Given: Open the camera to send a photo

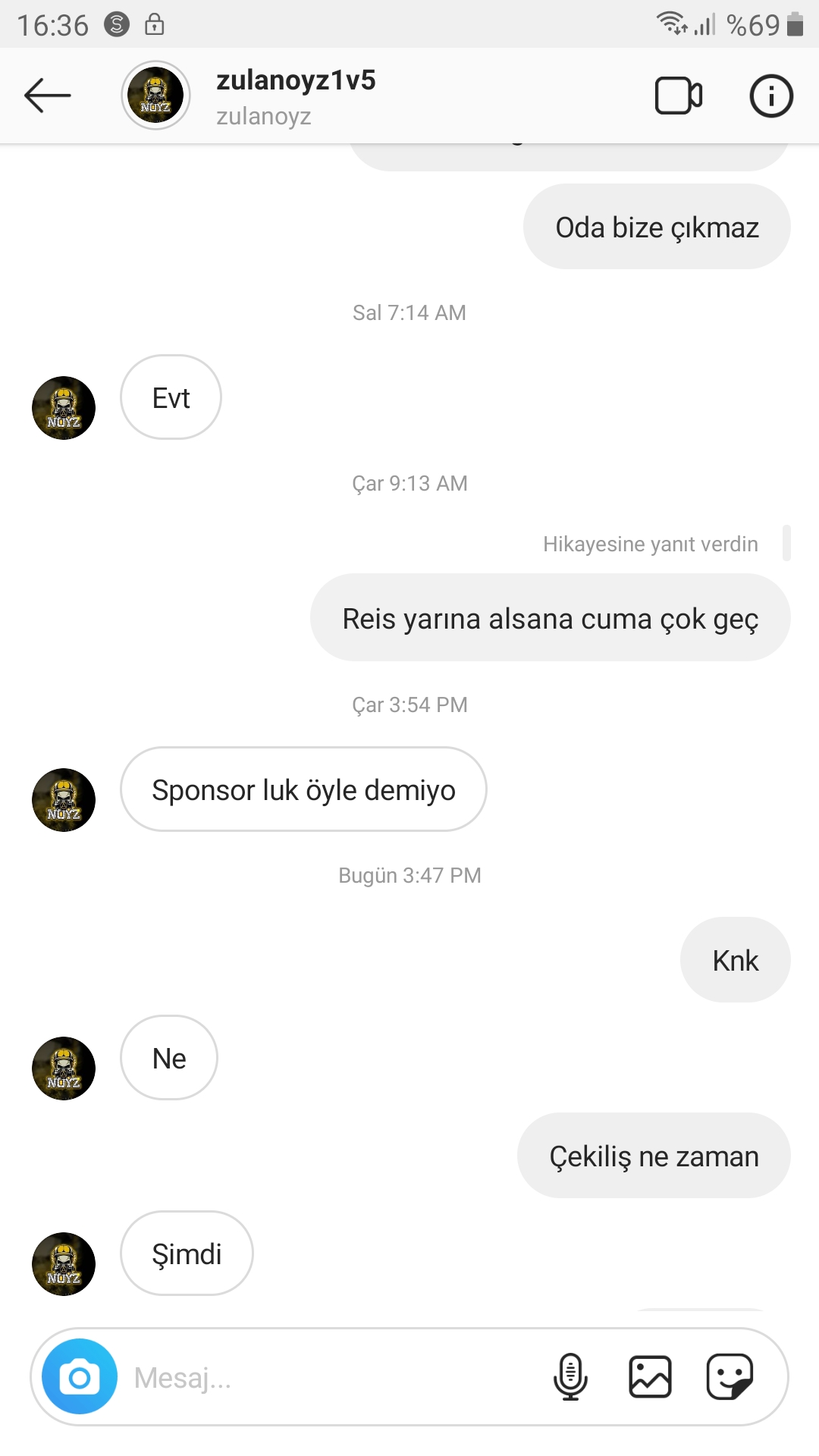Looking at the screenshot, I should [x=80, y=1376].
